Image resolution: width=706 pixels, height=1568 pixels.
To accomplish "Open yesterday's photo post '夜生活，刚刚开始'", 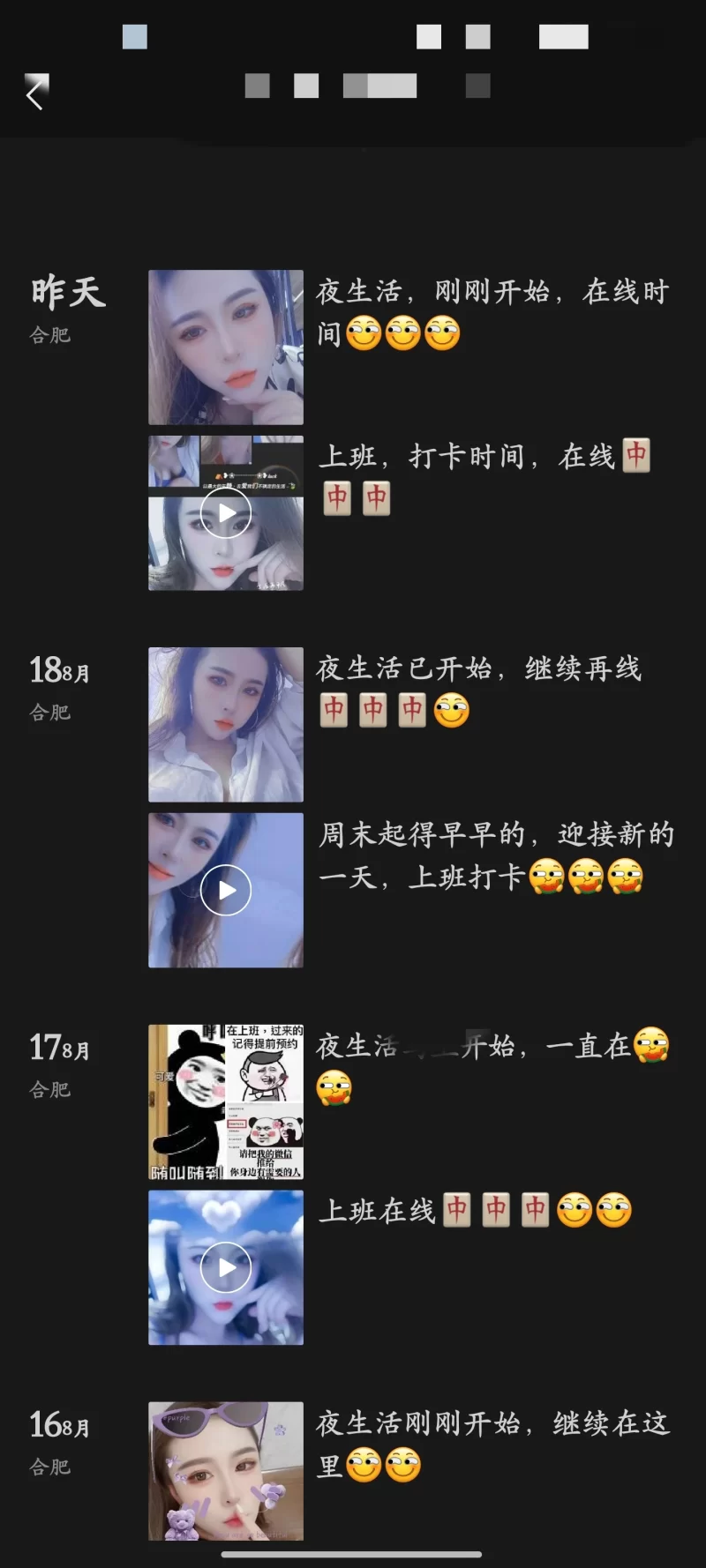I will 226,347.
